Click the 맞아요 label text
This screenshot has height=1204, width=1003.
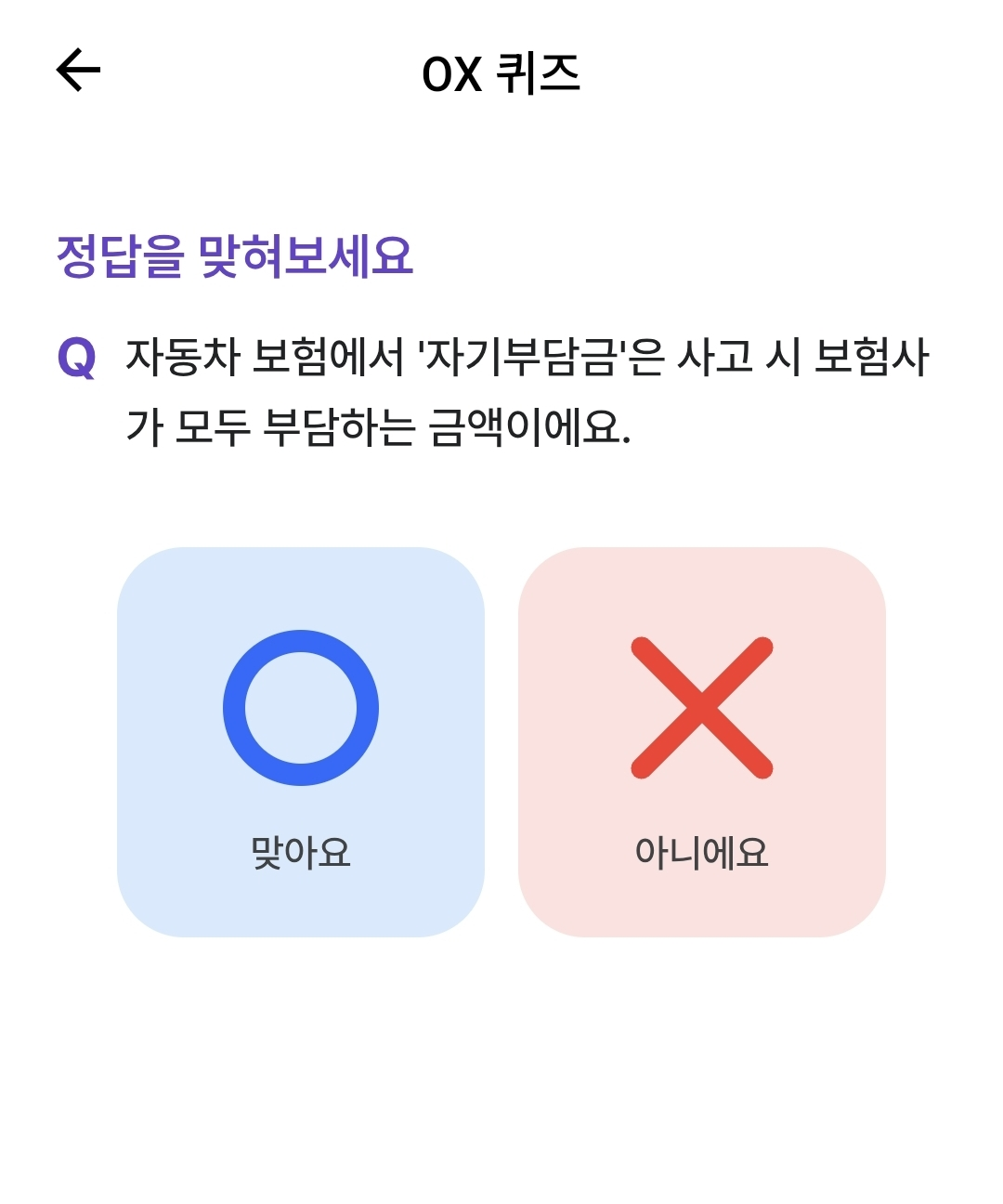tap(300, 852)
